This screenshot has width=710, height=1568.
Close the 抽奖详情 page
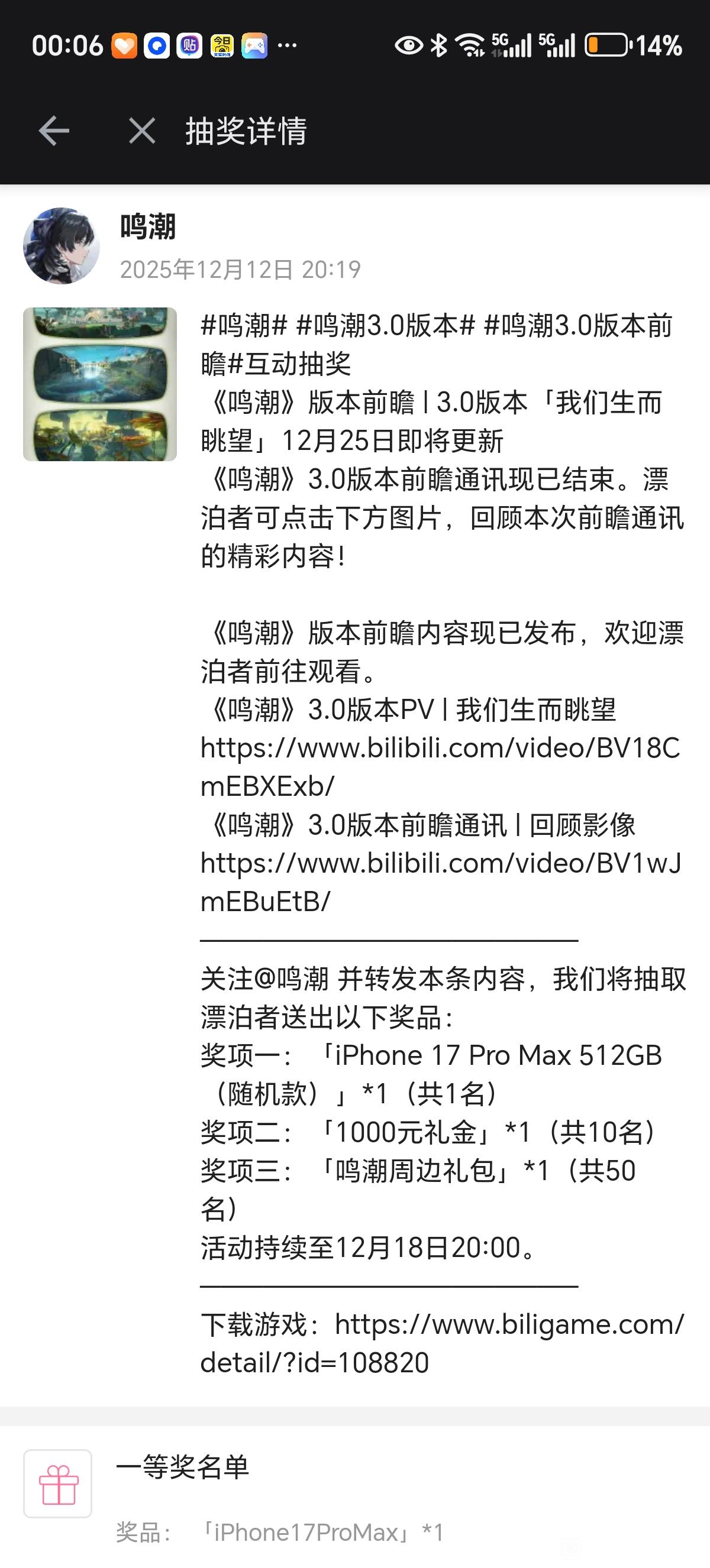point(142,131)
